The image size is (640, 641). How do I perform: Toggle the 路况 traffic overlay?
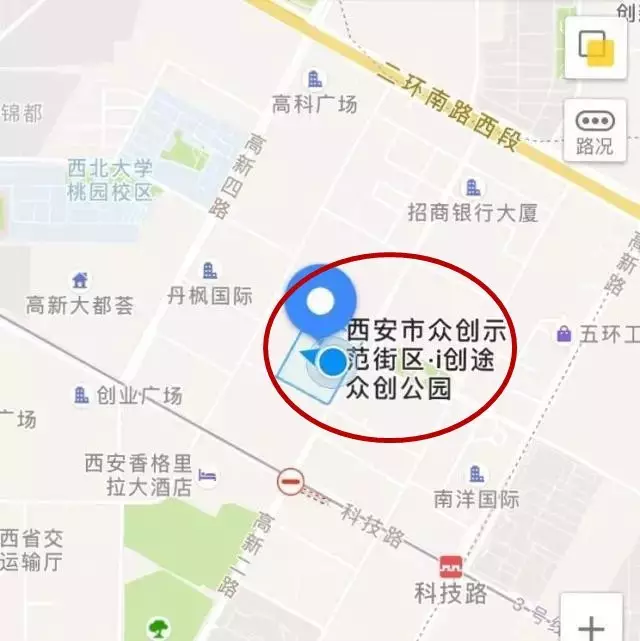tap(595, 132)
